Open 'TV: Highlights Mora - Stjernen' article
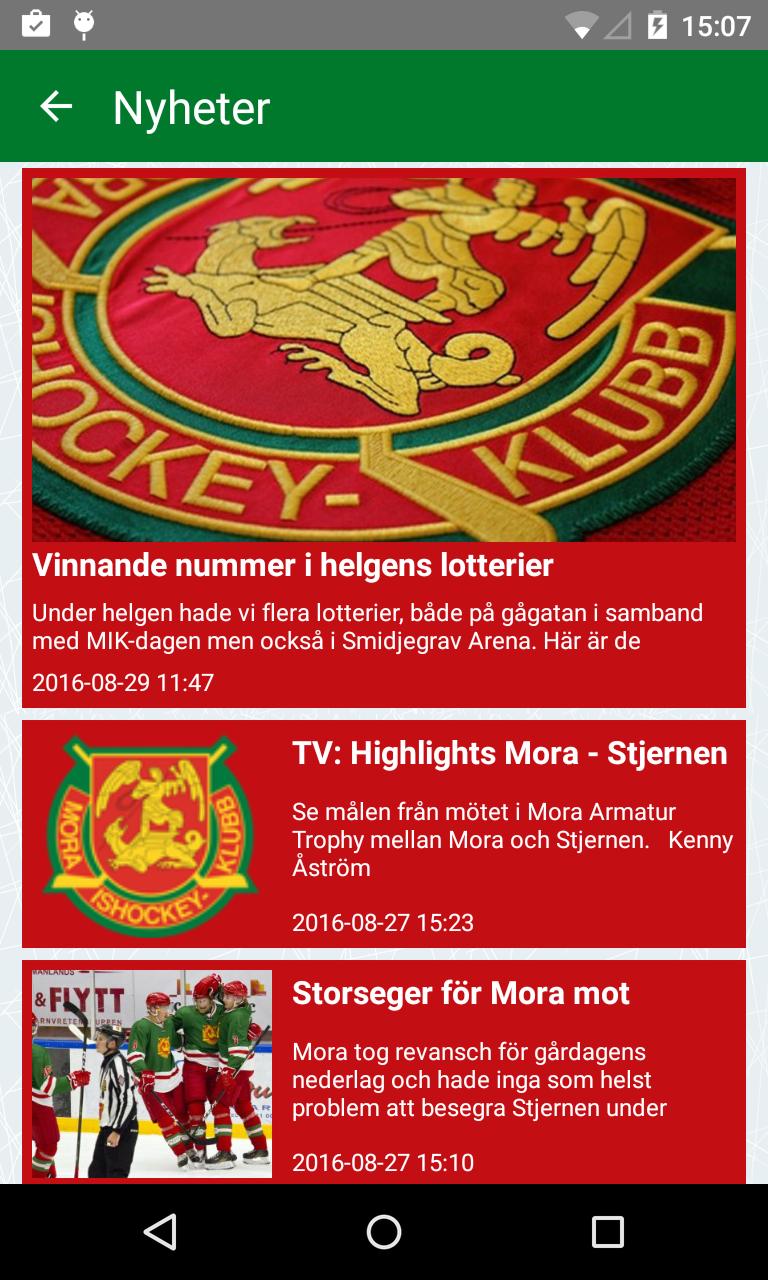This screenshot has height=1280, width=768. pos(510,753)
